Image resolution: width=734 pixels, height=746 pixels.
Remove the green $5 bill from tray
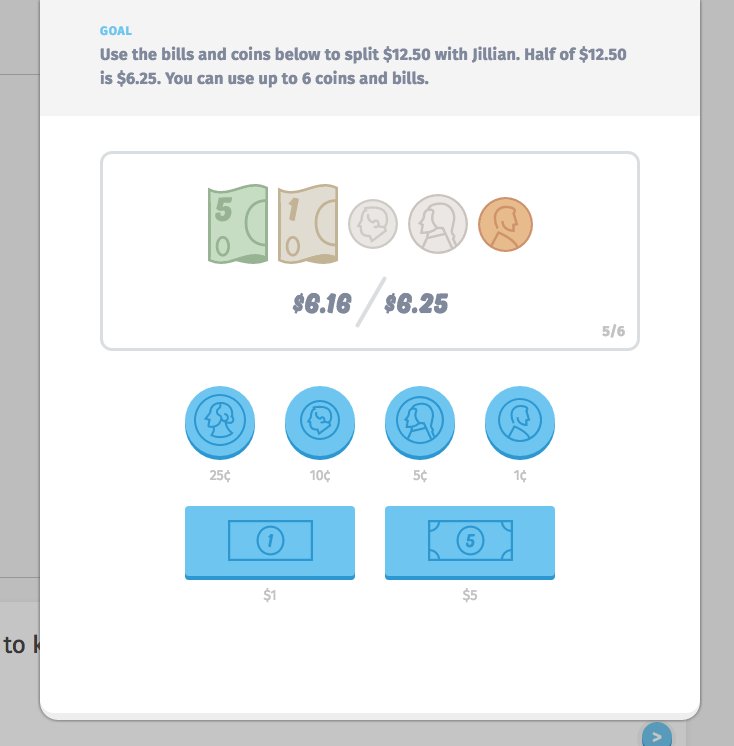pos(238,224)
